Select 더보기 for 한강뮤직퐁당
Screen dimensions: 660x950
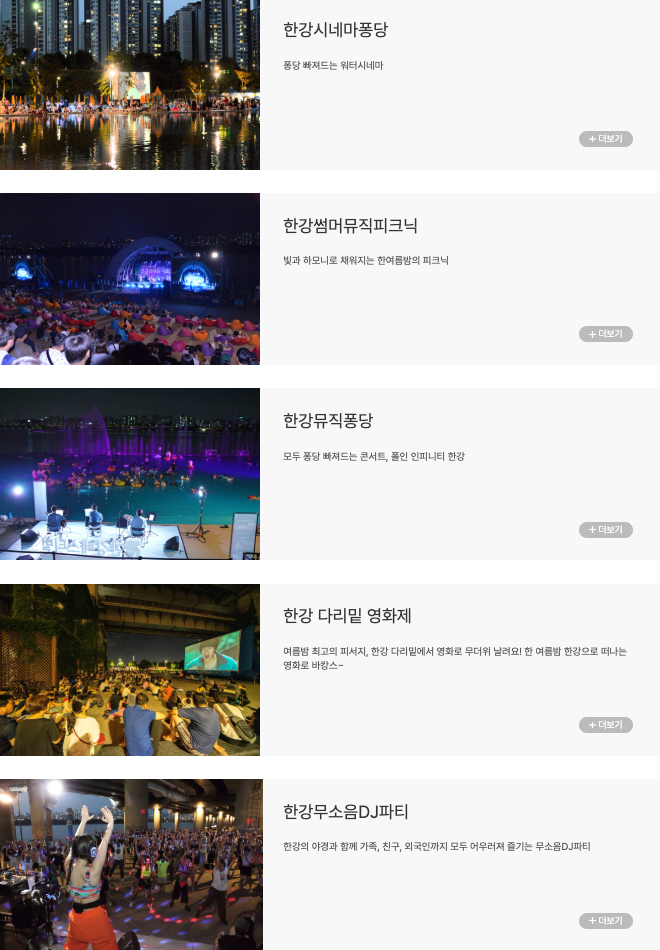click(x=605, y=530)
